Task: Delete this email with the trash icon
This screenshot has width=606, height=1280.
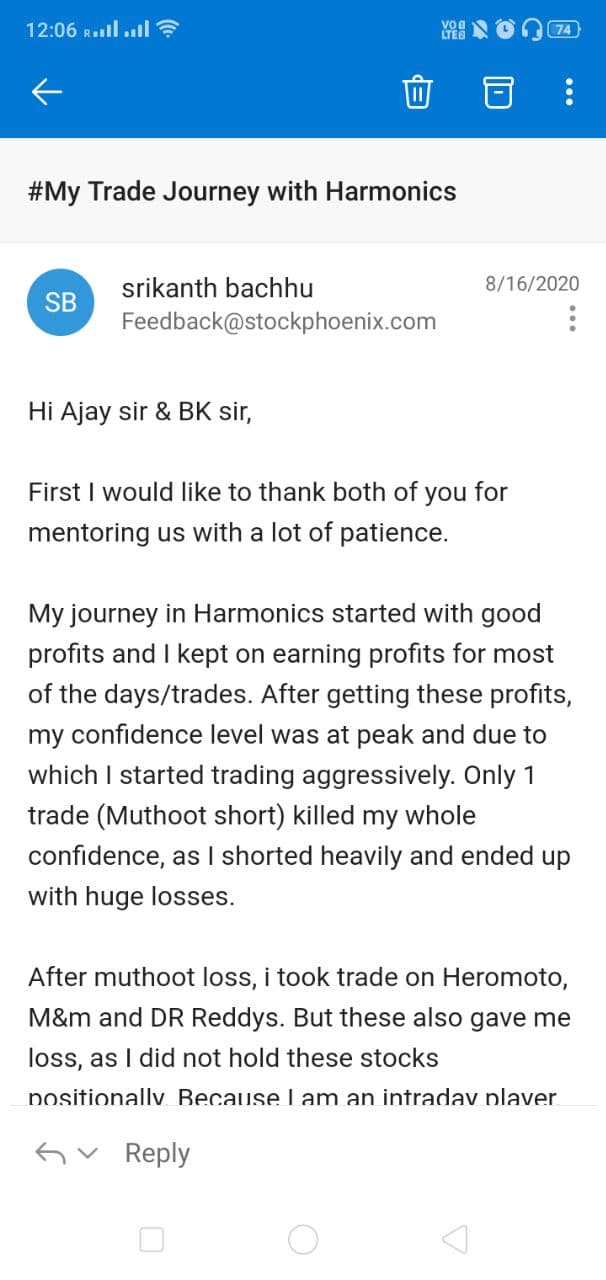Action: tap(417, 92)
